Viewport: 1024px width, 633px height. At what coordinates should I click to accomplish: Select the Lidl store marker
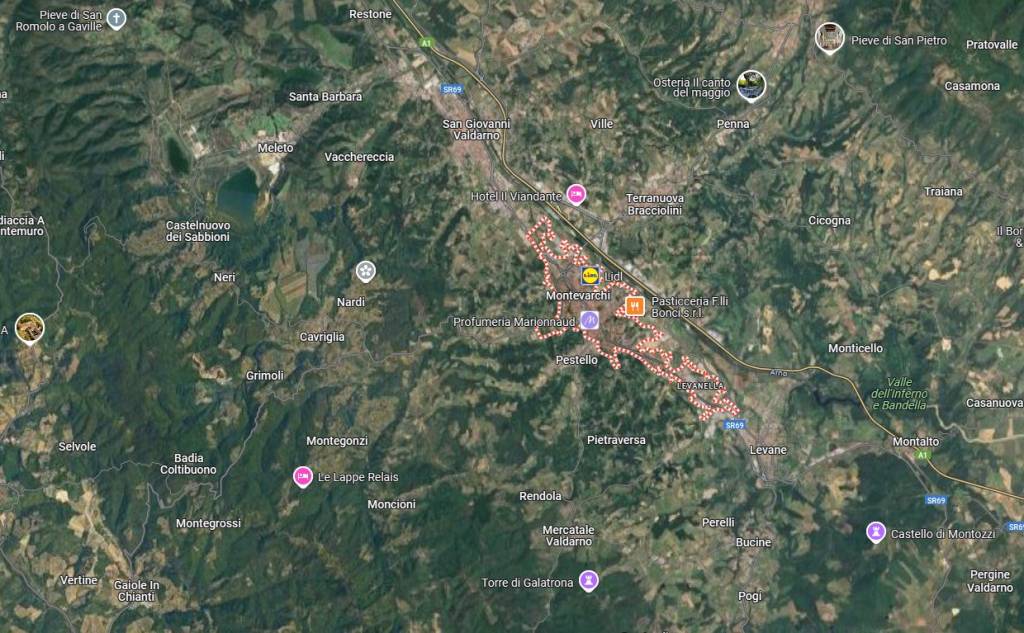click(589, 273)
